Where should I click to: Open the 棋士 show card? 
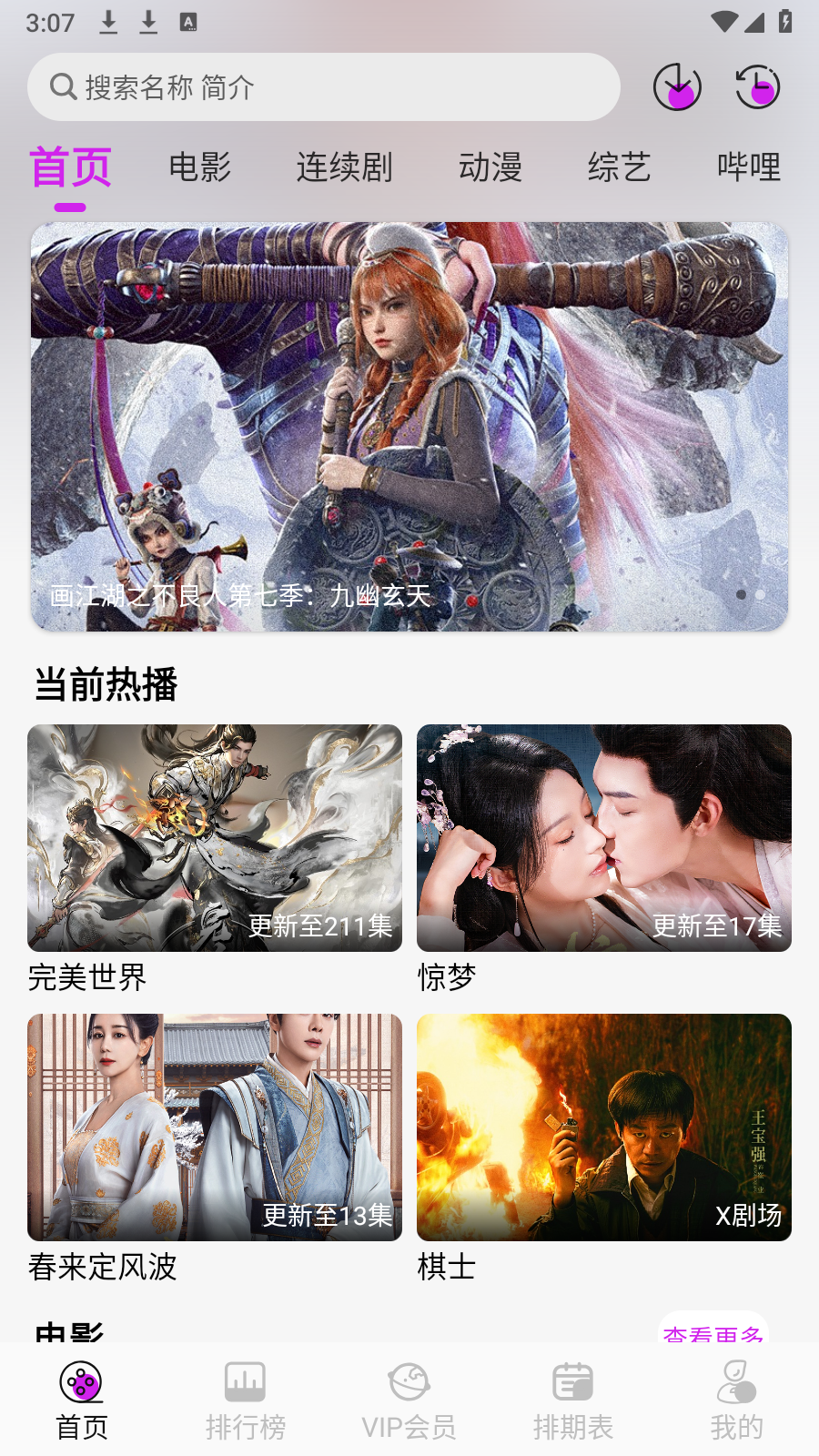point(603,1127)
